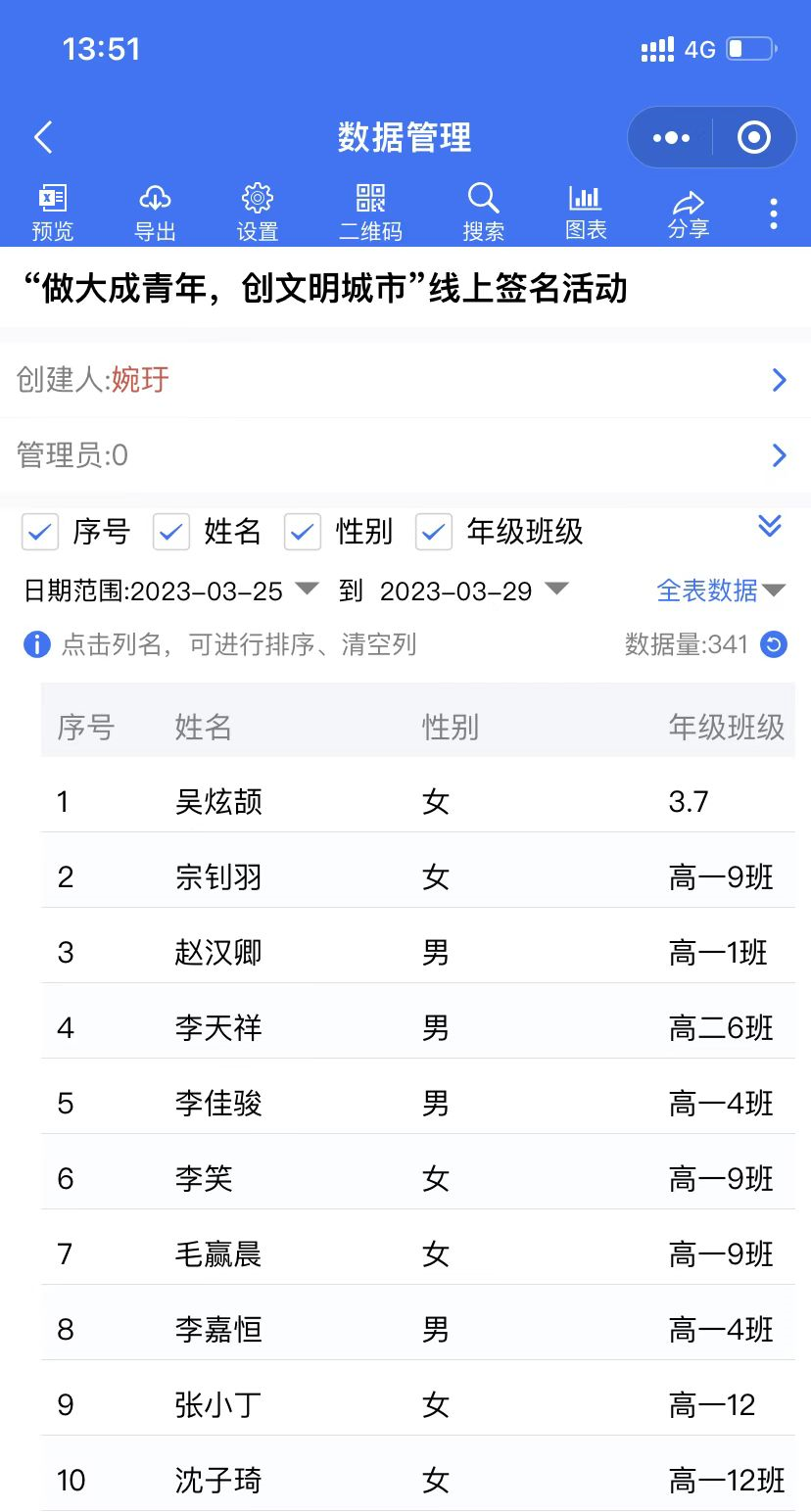
Task: Close the mini-program with the circle button
Action: [753, 138]
